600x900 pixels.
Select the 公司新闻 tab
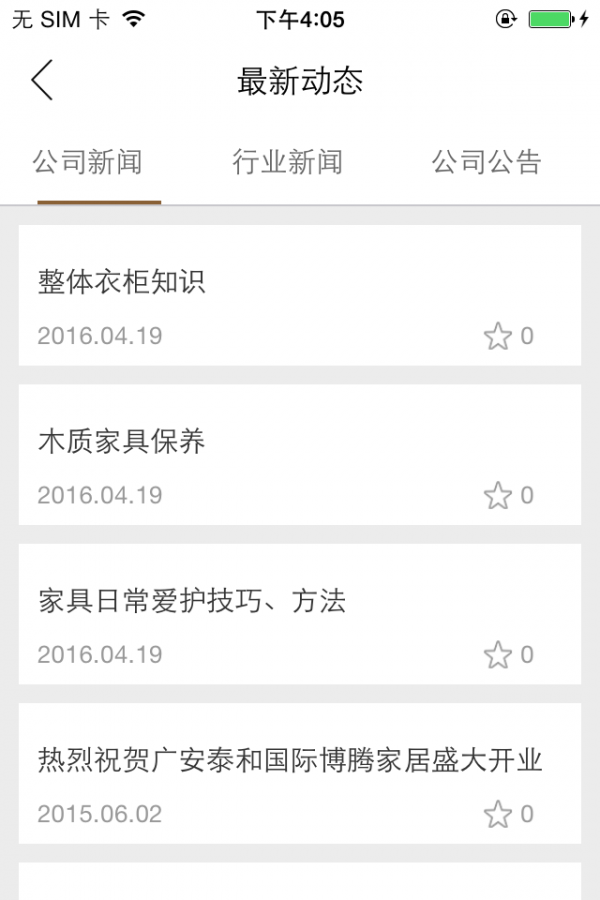click(88, 162)
